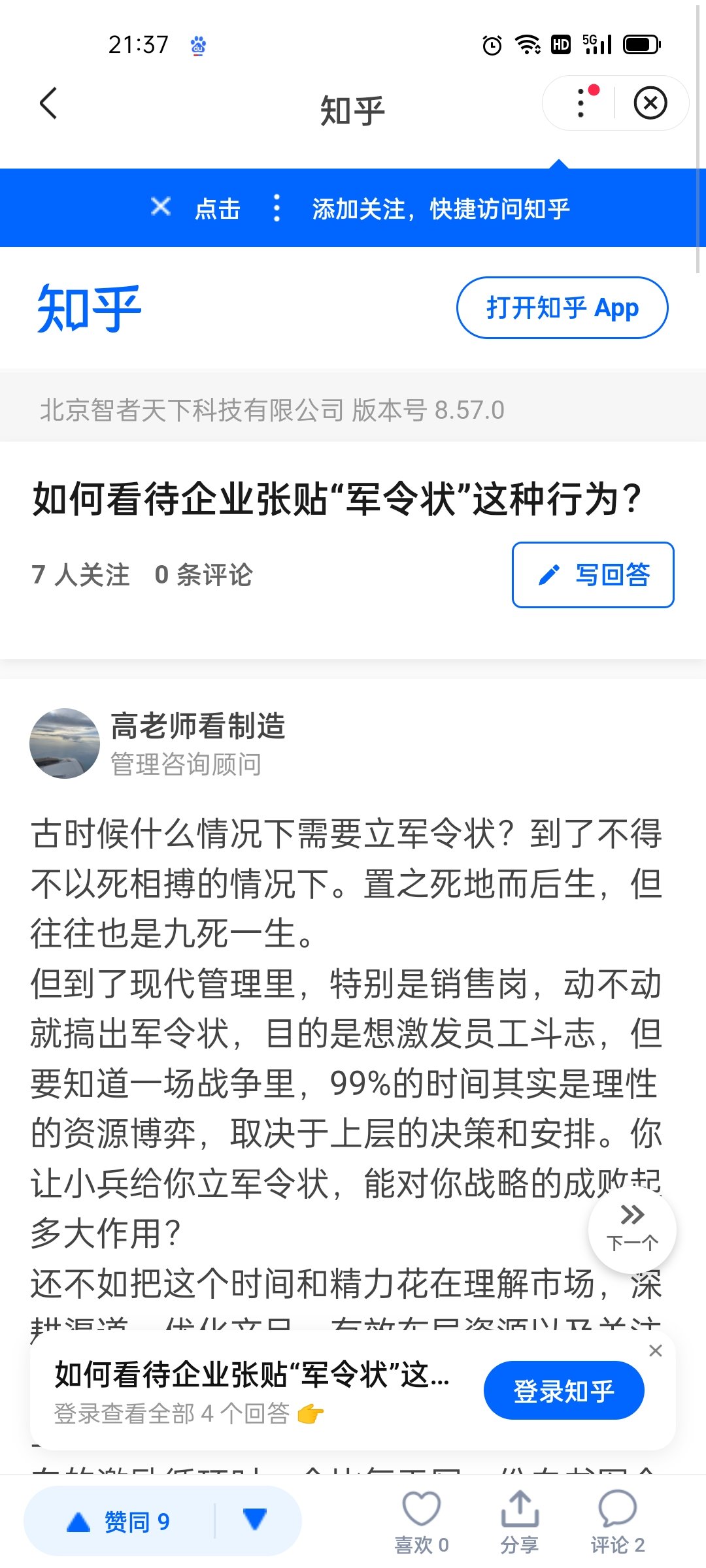The width and height of the screenshot is (706, 1568).
Task: Close the mini program with the X circle
Action: [650, 103]
